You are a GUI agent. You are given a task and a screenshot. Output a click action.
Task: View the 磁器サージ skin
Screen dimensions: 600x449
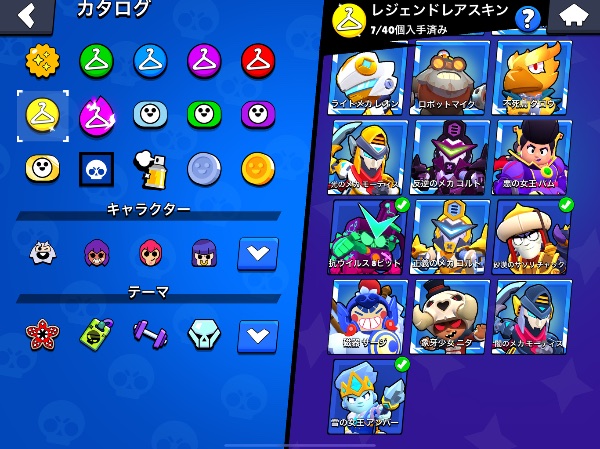[x=367, y=317]
